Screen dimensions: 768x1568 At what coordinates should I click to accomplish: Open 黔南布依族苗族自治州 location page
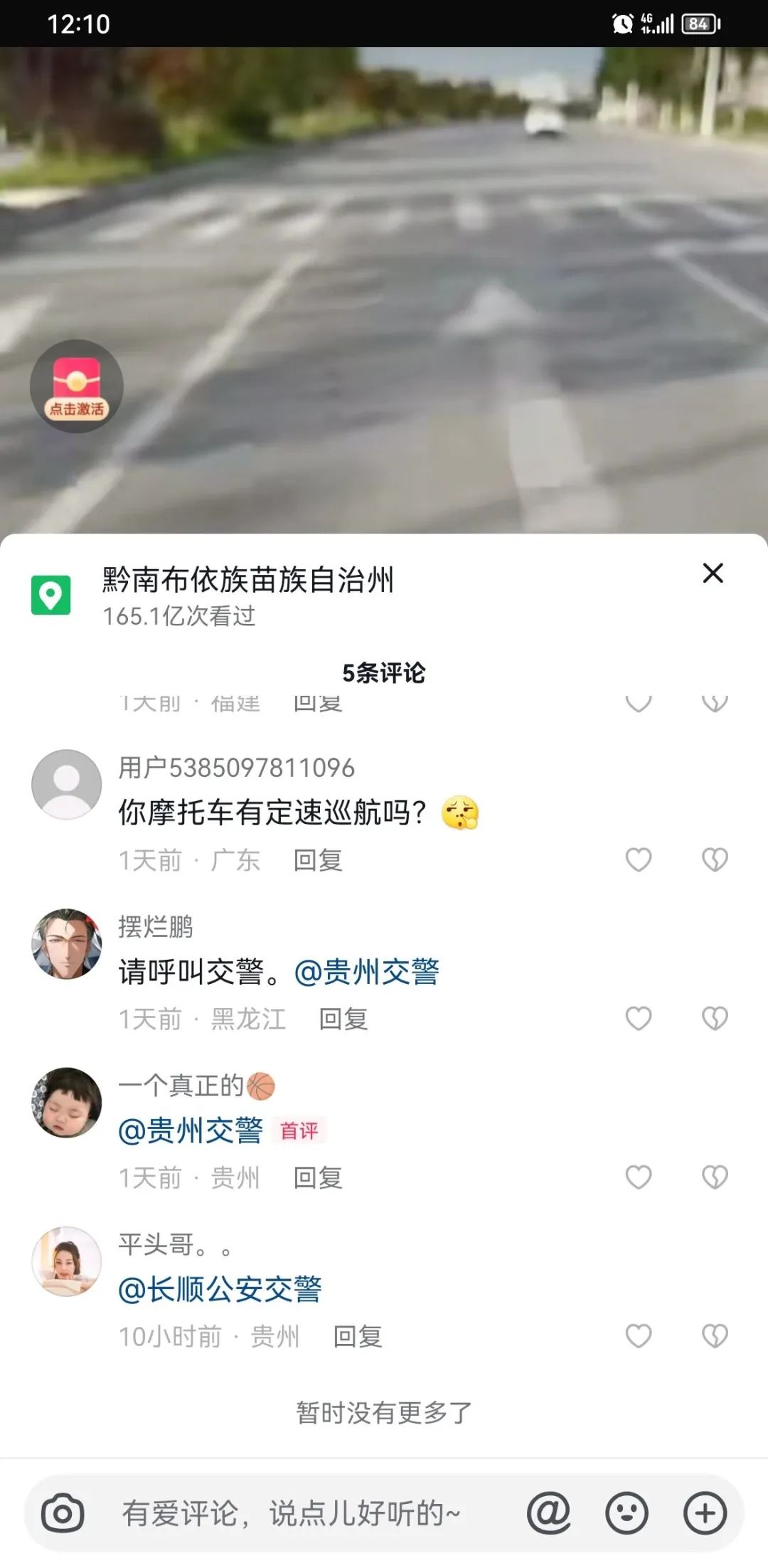pos(247,580)
